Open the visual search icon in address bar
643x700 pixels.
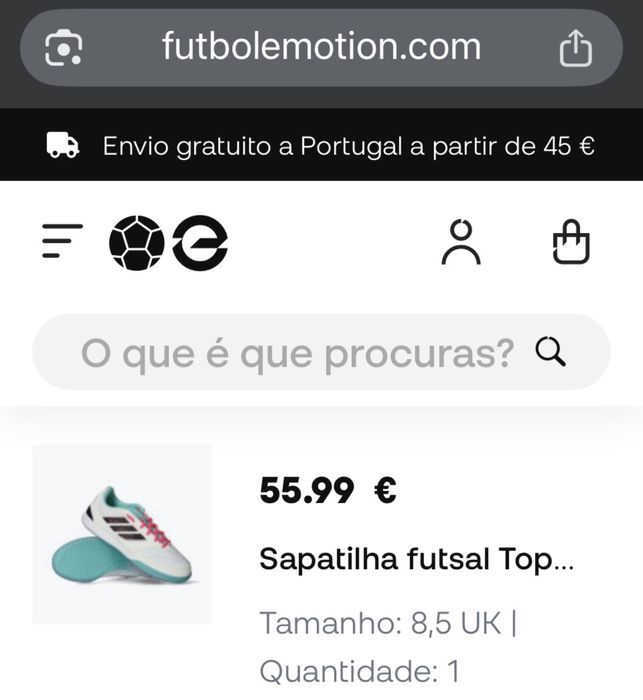[64, 48]
